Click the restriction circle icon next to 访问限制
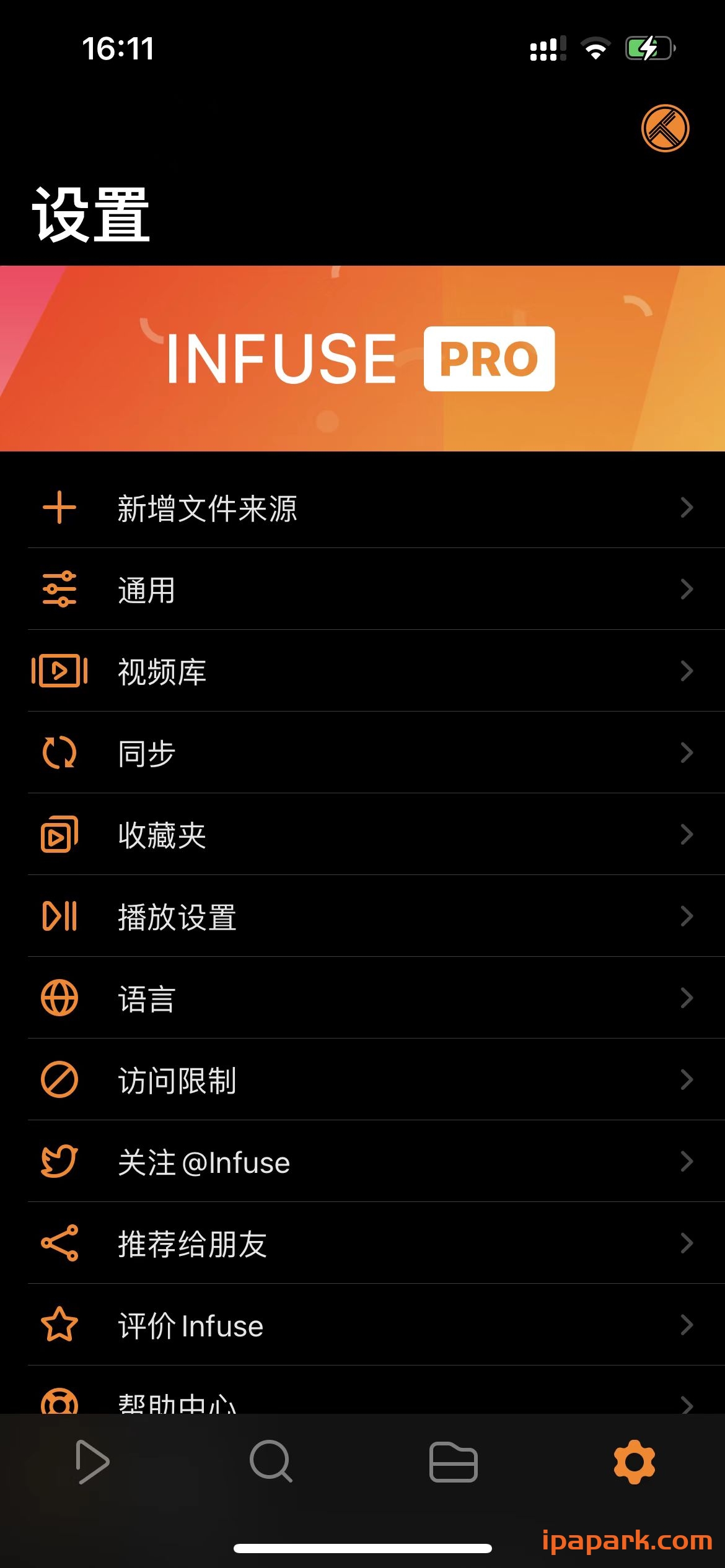Image resolution: width=725 pixels, height=1568 pixels. coord(59,1079)
